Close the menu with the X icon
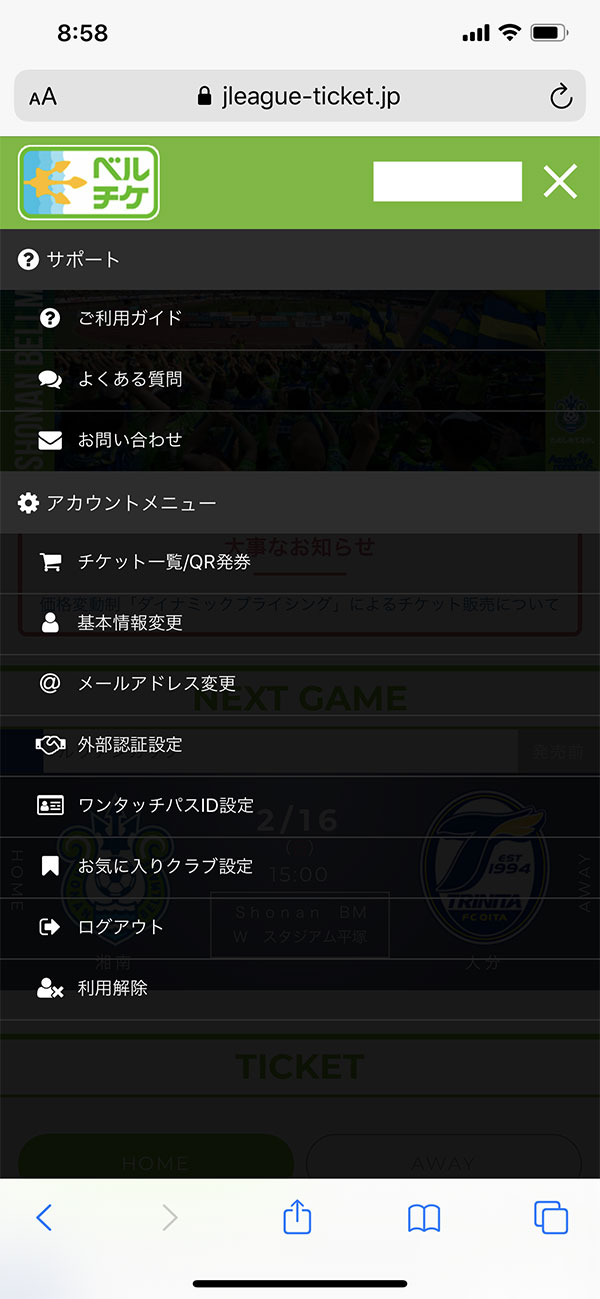 pos(560,182)
